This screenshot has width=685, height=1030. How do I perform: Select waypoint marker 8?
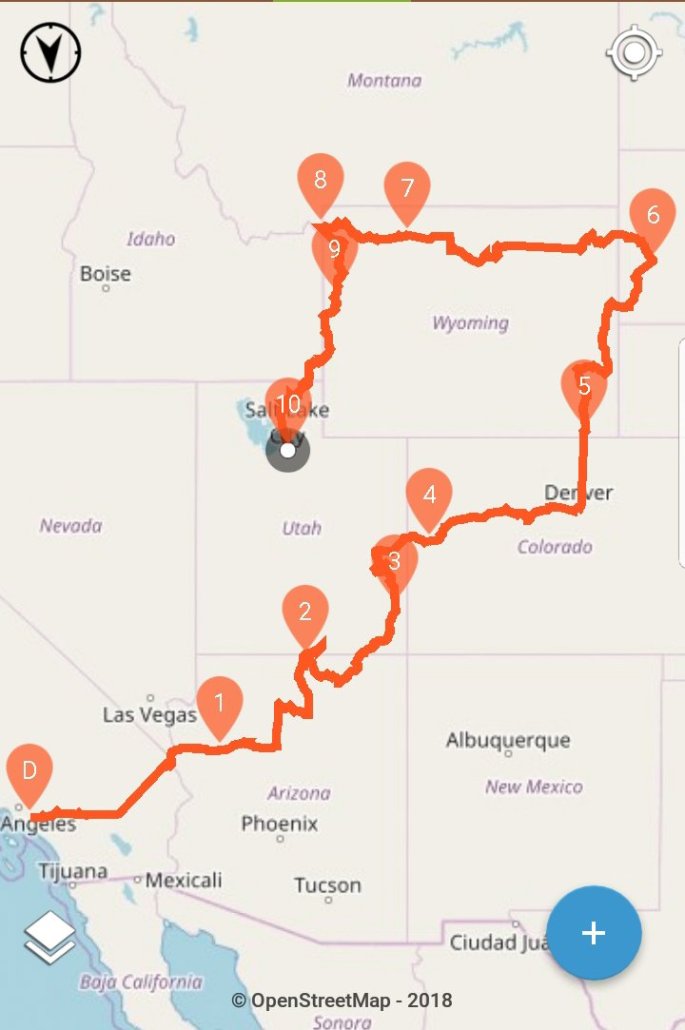coord(320,182)
